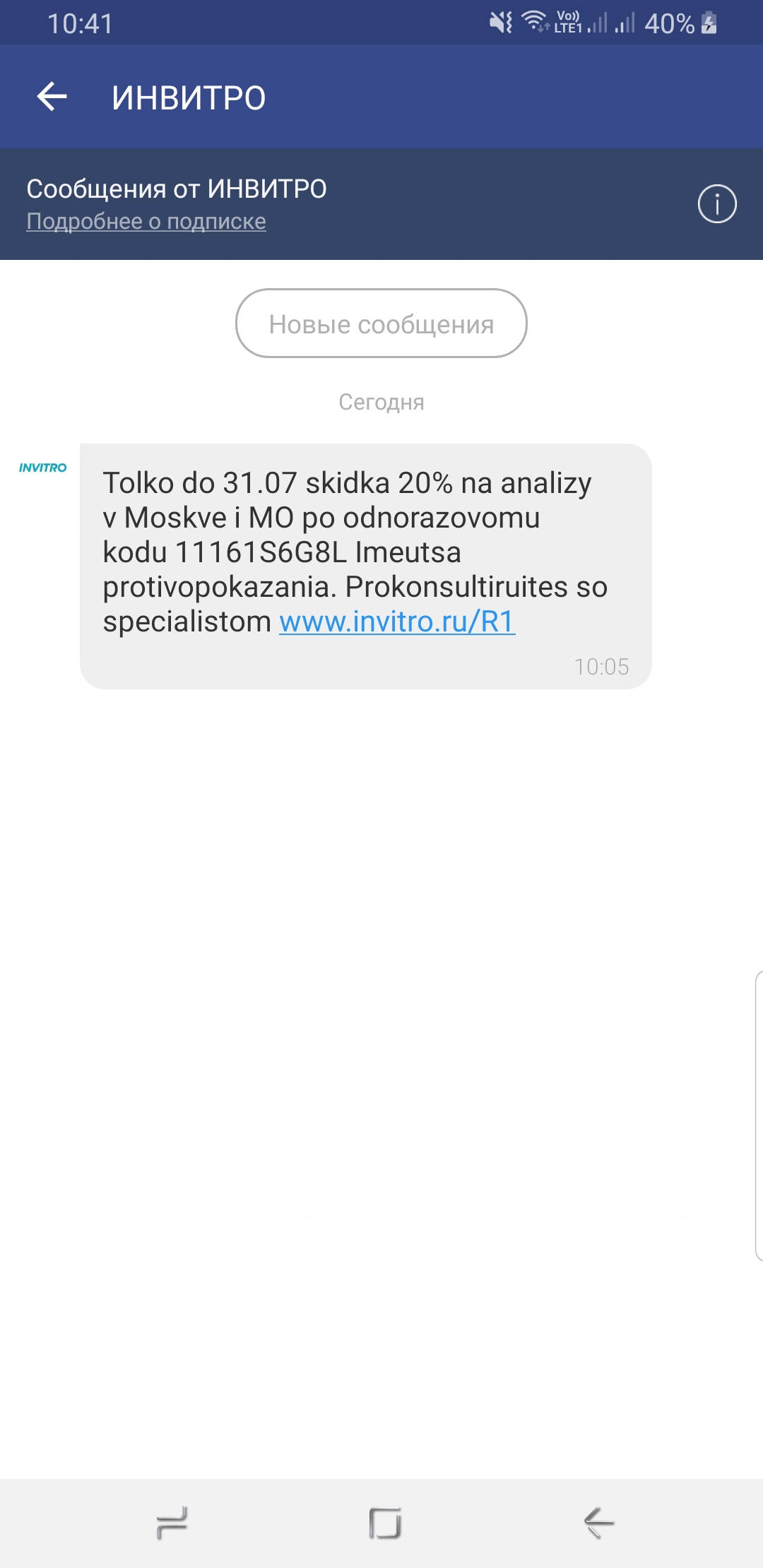Open the info icon about ИНВИТРО messages
763x1568 pixels.
(717, 204)
